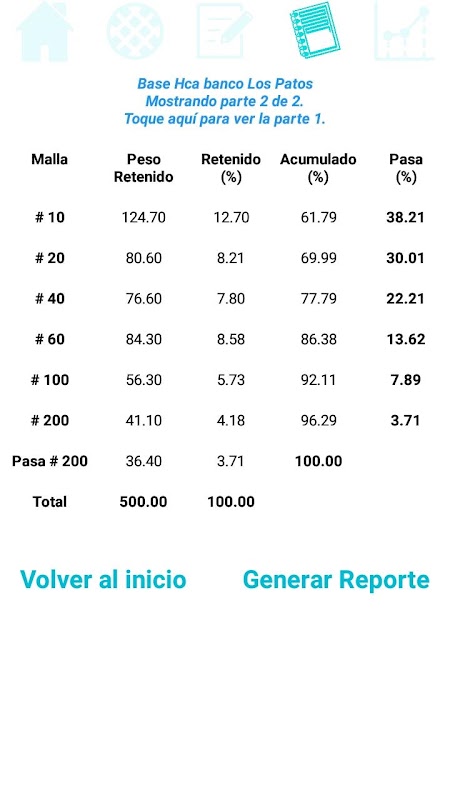The width and height of the screenshot is (450, 800).
Task: Select the notebook results icon
Action: coord(315,31)
